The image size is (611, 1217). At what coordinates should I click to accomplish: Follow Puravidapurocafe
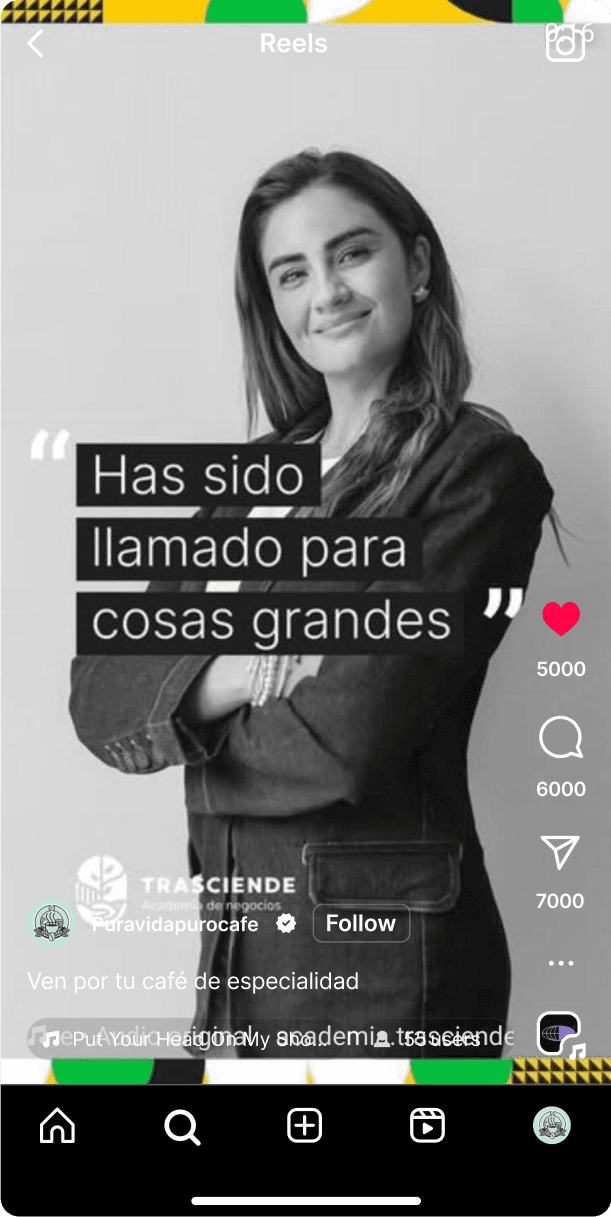point(360,924)
